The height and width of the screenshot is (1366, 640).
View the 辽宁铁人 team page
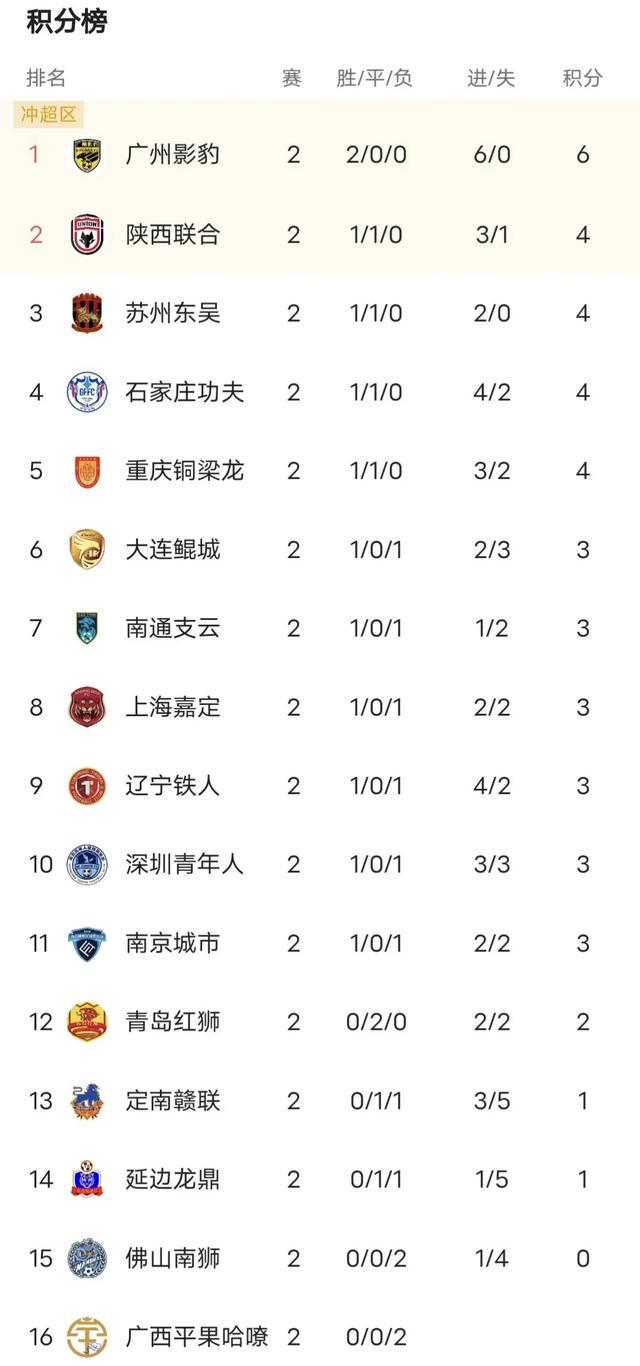320,786
